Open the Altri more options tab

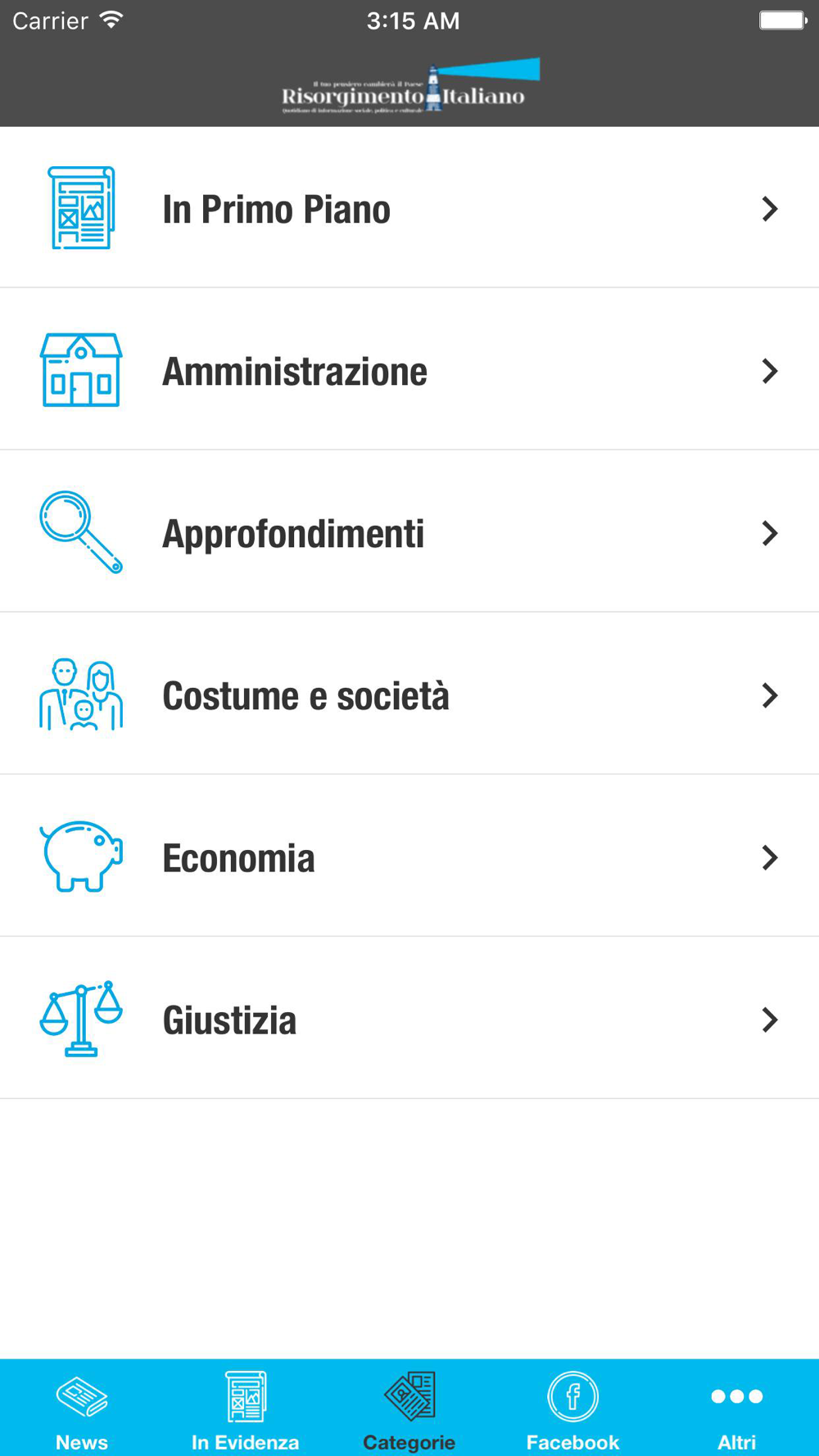click(x=737, y=1409)
